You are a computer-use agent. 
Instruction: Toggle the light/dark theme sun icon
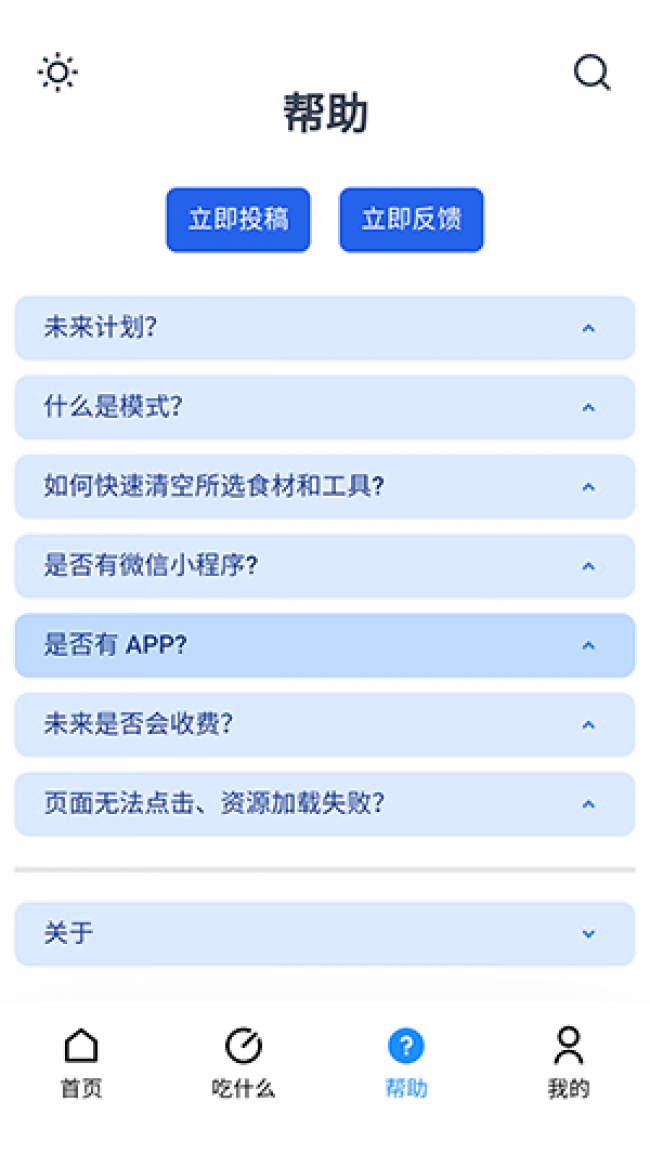[x=58, y=73]
